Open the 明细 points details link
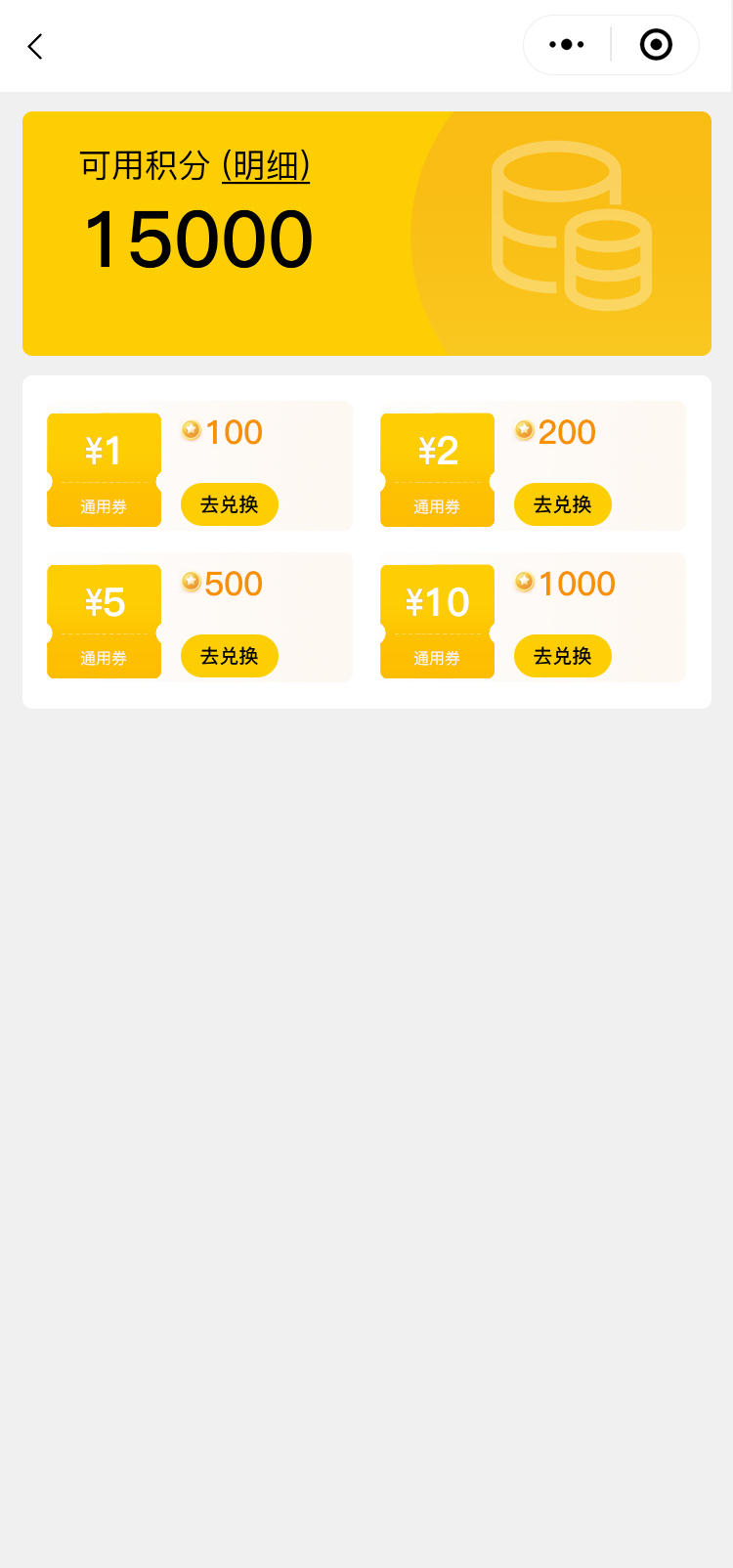 266,165
